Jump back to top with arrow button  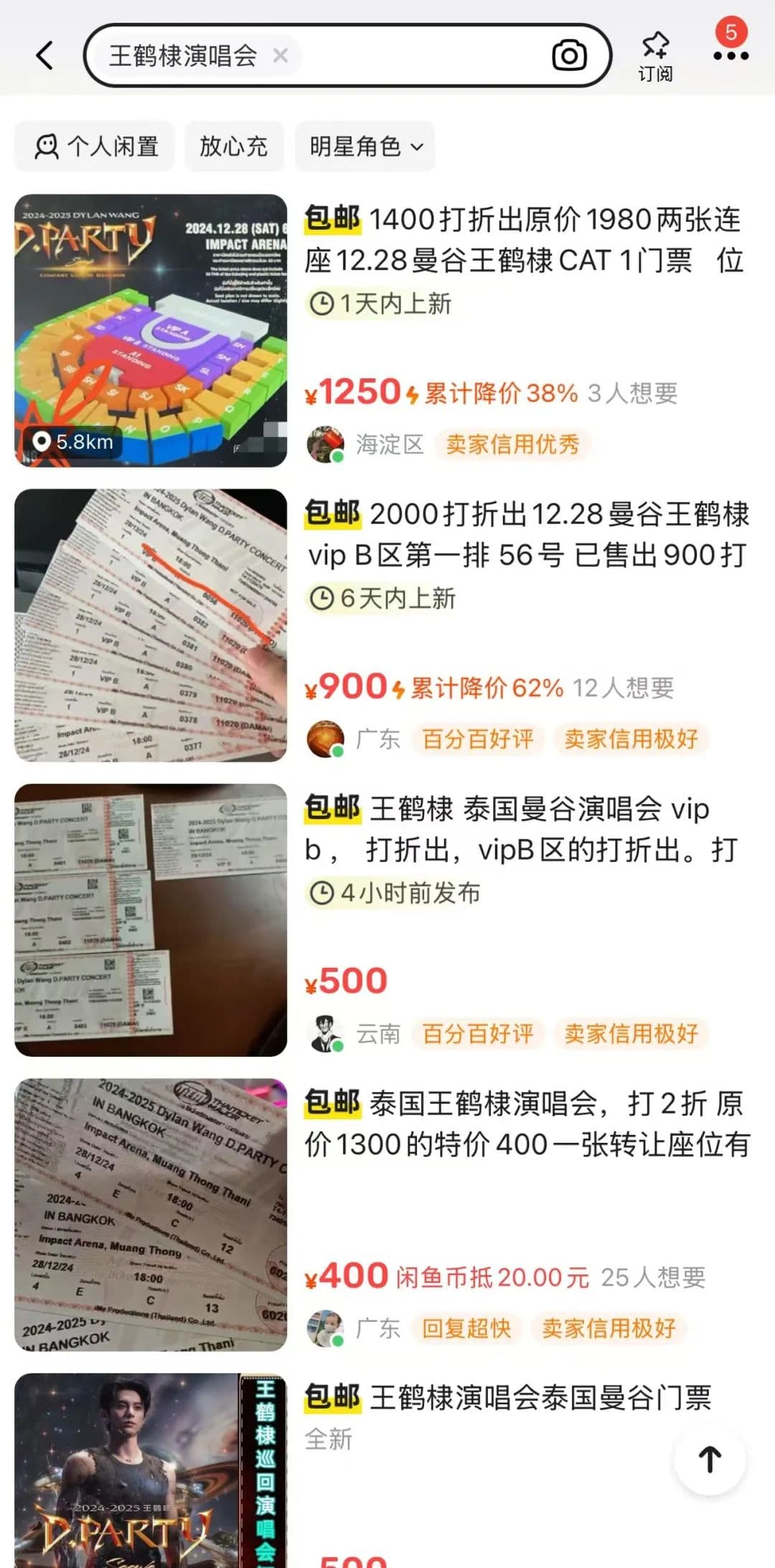coord(710,1460)
